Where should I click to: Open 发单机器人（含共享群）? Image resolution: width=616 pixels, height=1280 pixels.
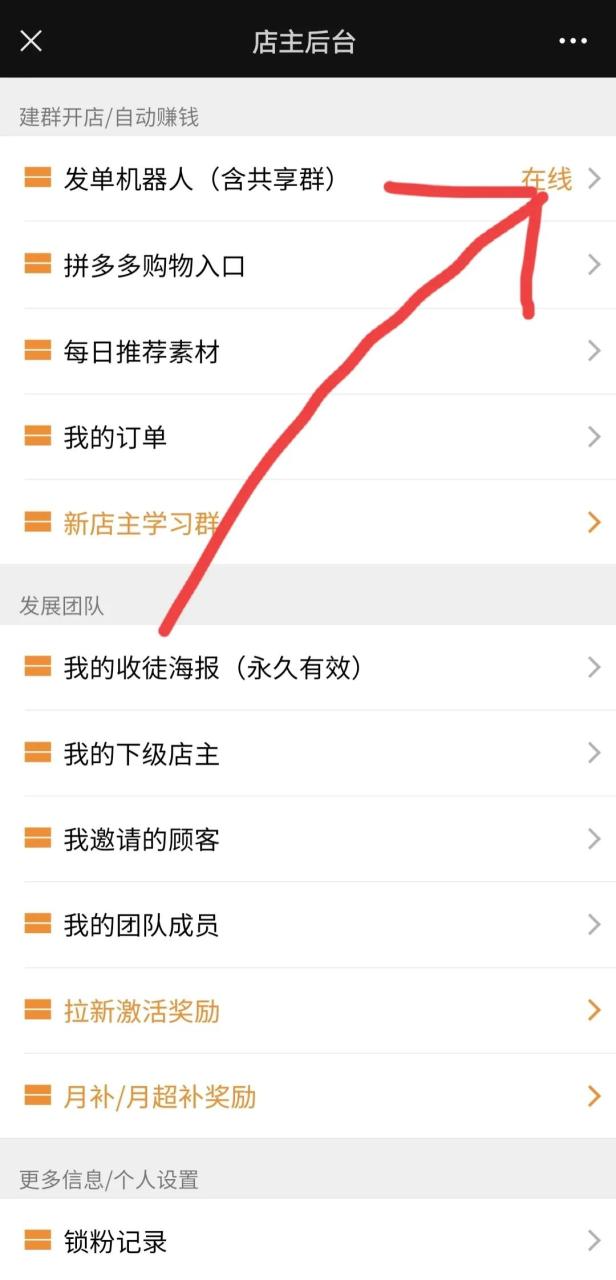[200, 179]
